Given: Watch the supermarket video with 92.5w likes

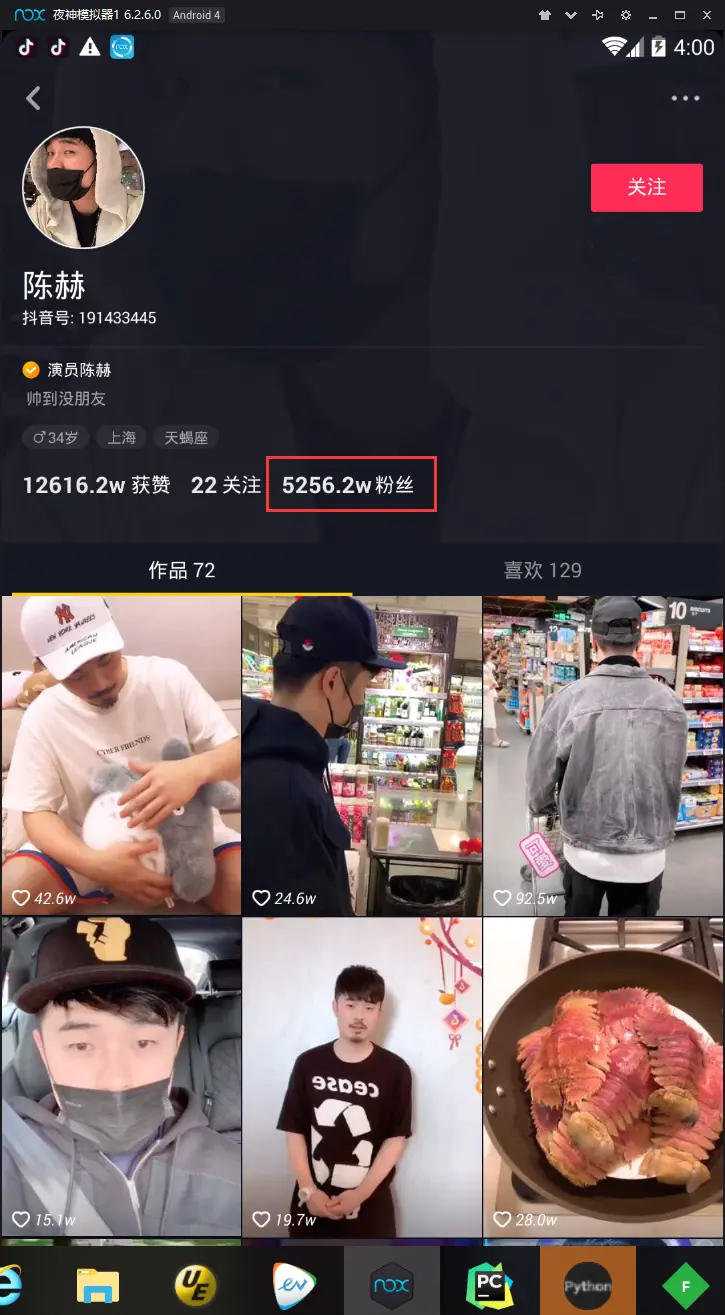Looking at the screenshot, I should tap(602, 755).
